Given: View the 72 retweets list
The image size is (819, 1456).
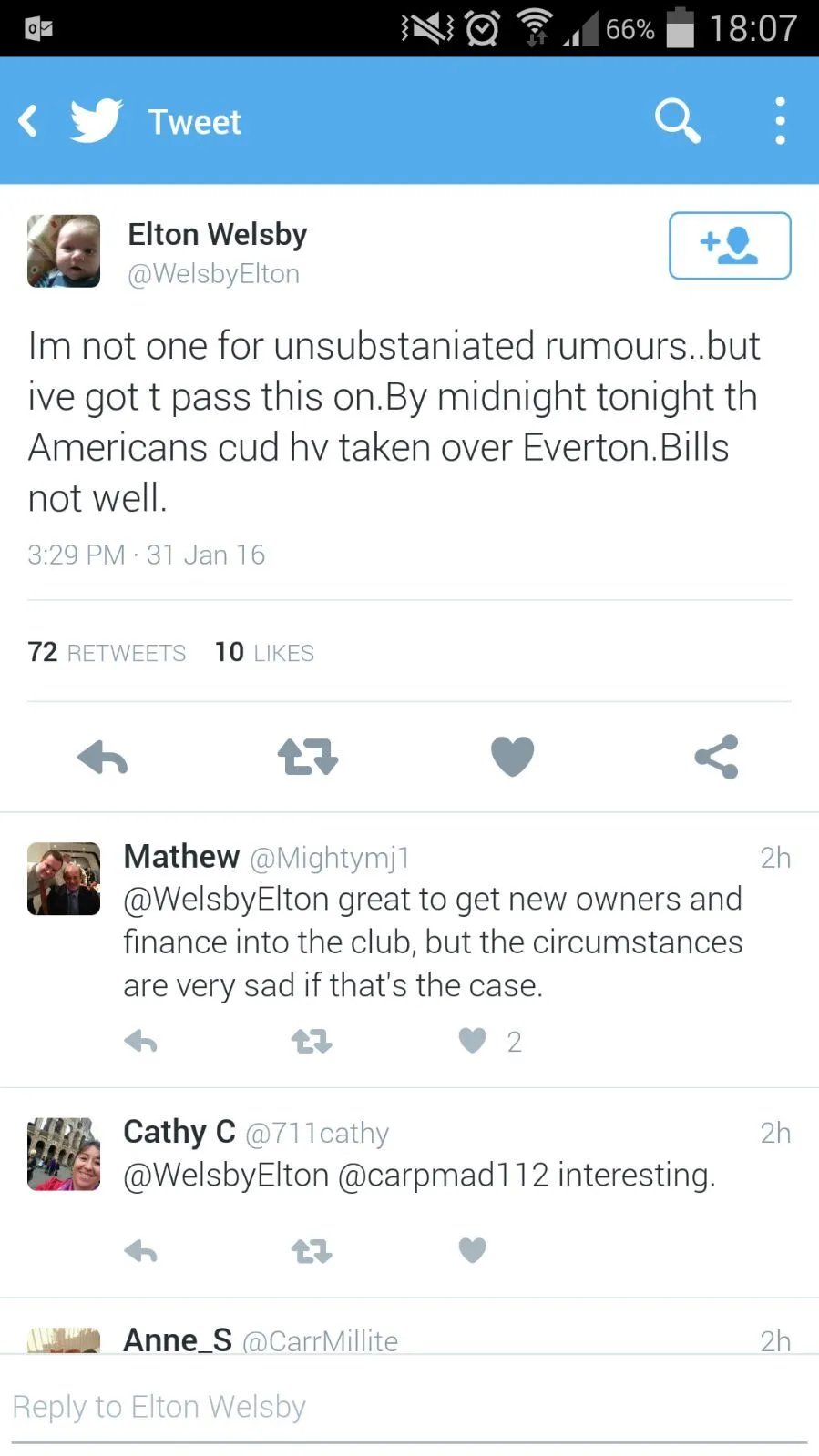Looking at the screenshot, I should [107, 653].
